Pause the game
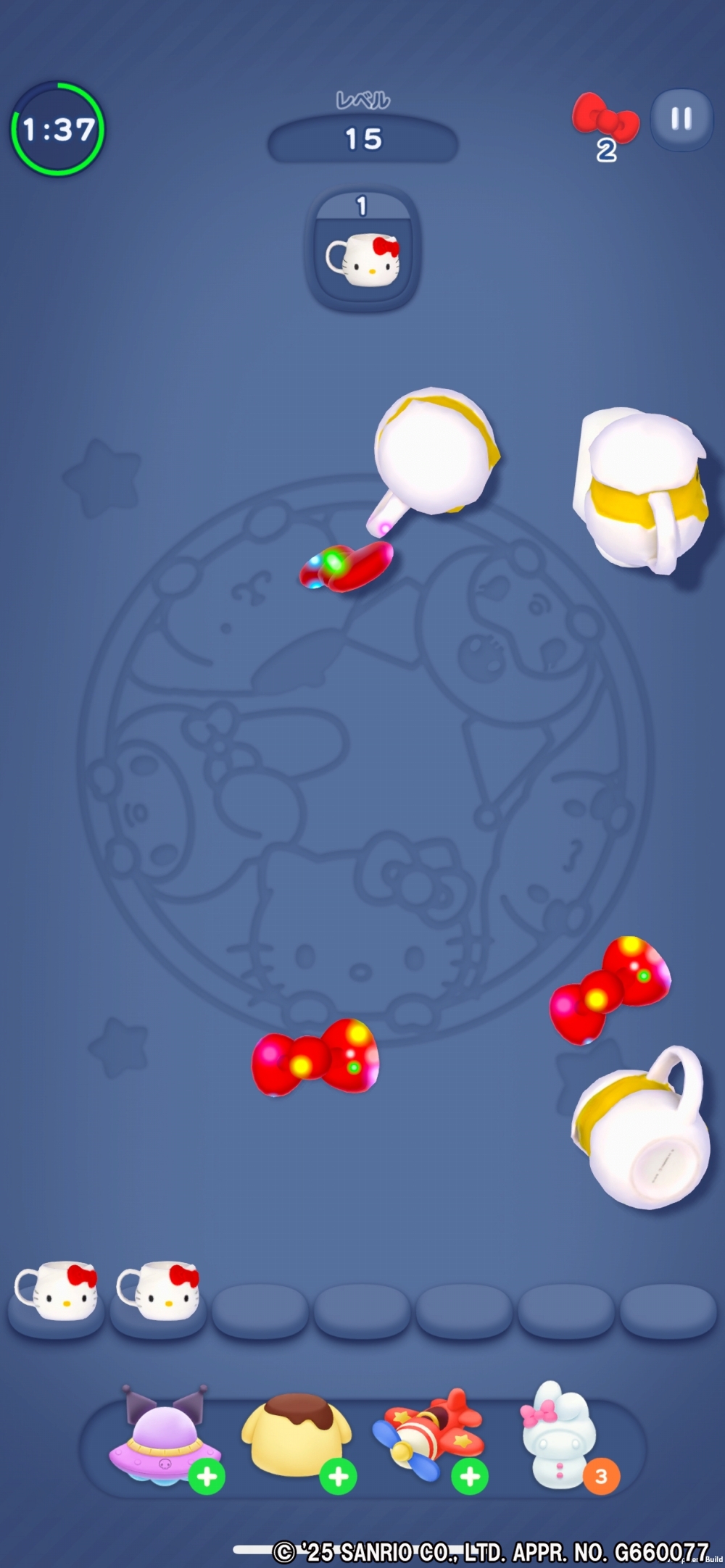This screenshot has width=725, height=1568. [681, 120]
